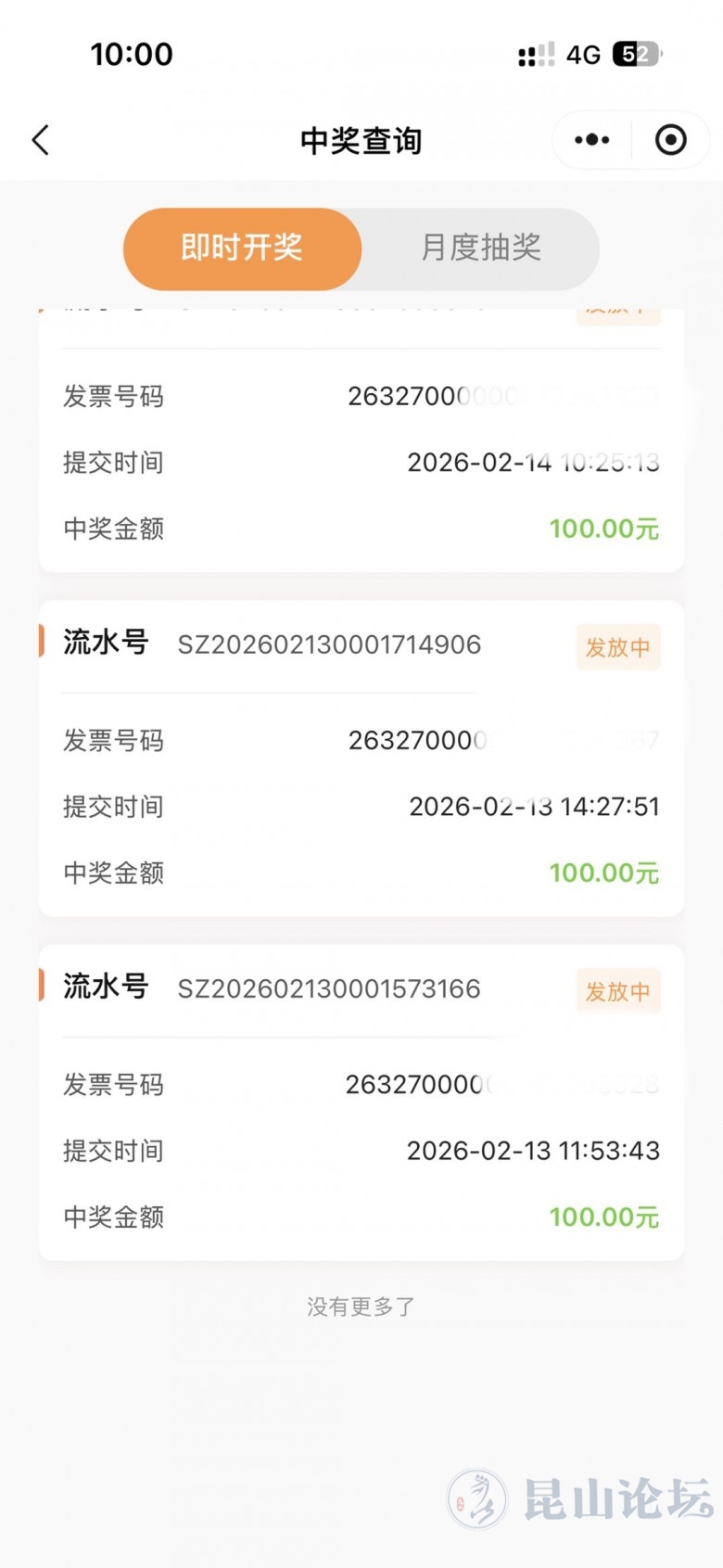Close the mini program with the circle icon
This screenshot has height=1568, width=723.
pyautogui.click(x=670, y=141)
